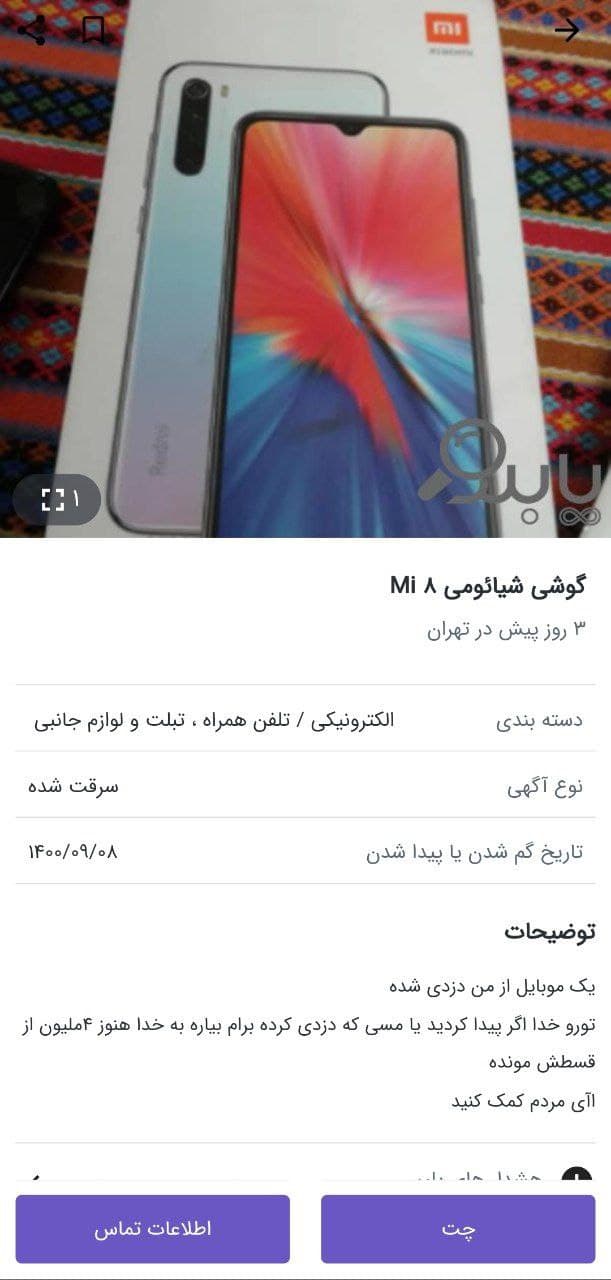Go back using the top arrow

point(567,30)
